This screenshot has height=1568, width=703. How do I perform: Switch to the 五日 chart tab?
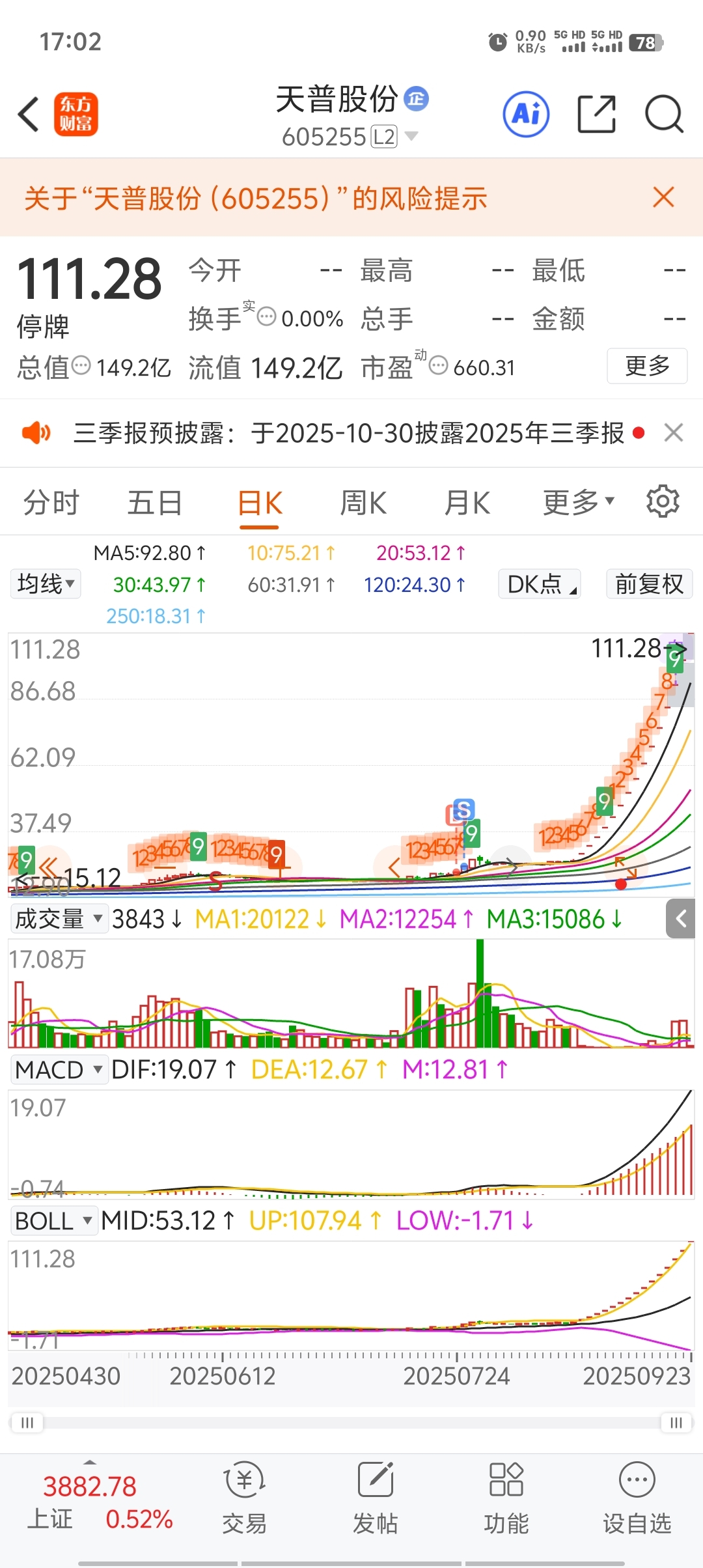click(154, 503)
